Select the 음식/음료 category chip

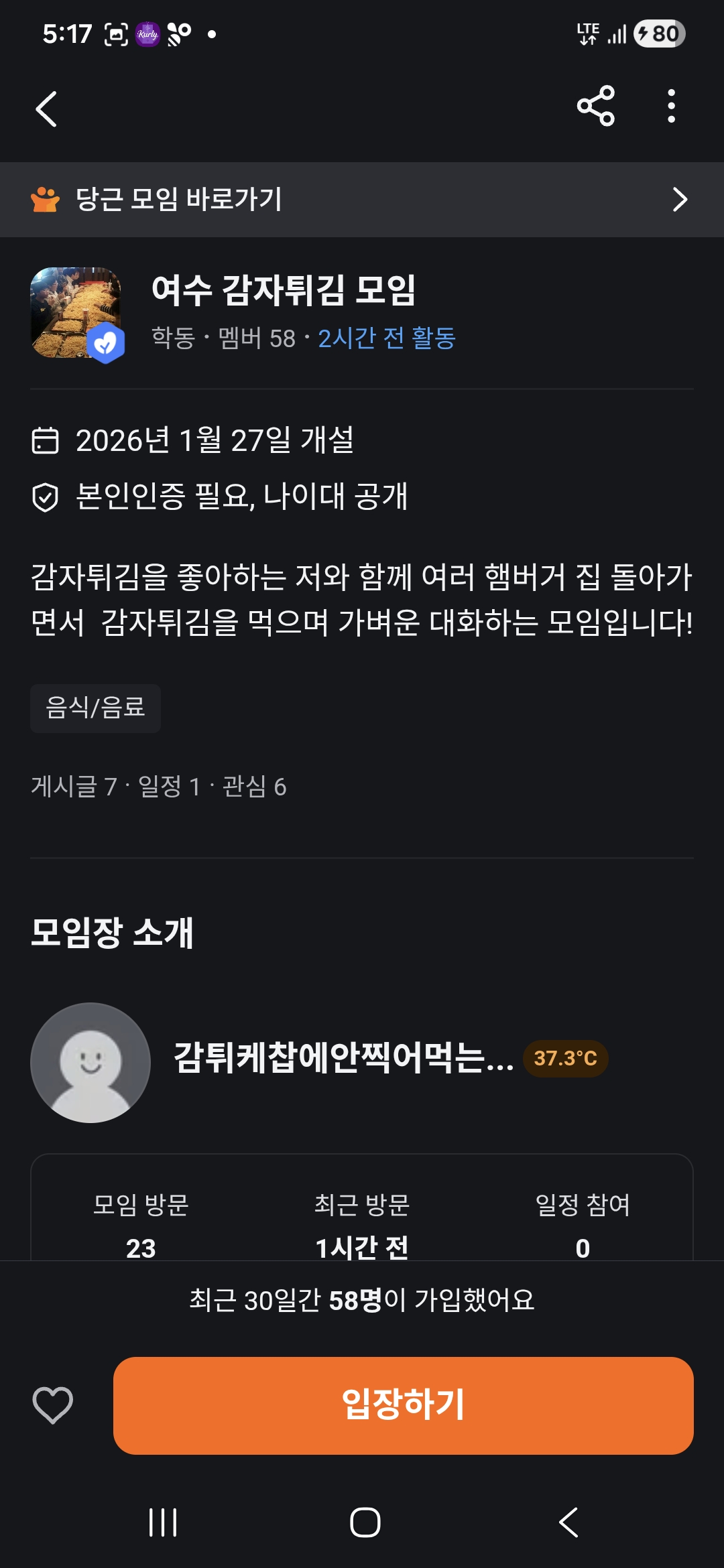coord(95,708)
